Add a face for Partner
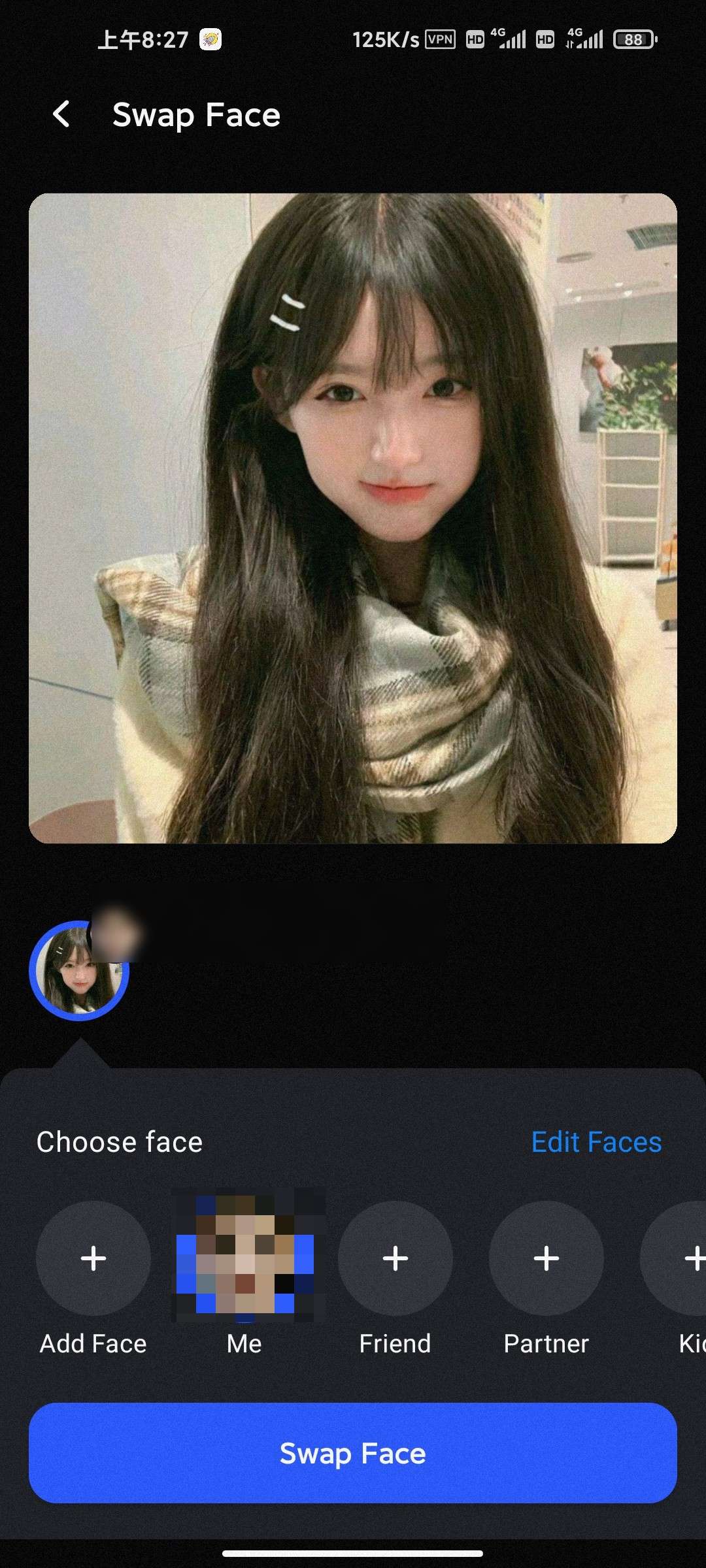The height and width of the screenshot is (1568, 706). (x=546, y=1258)
